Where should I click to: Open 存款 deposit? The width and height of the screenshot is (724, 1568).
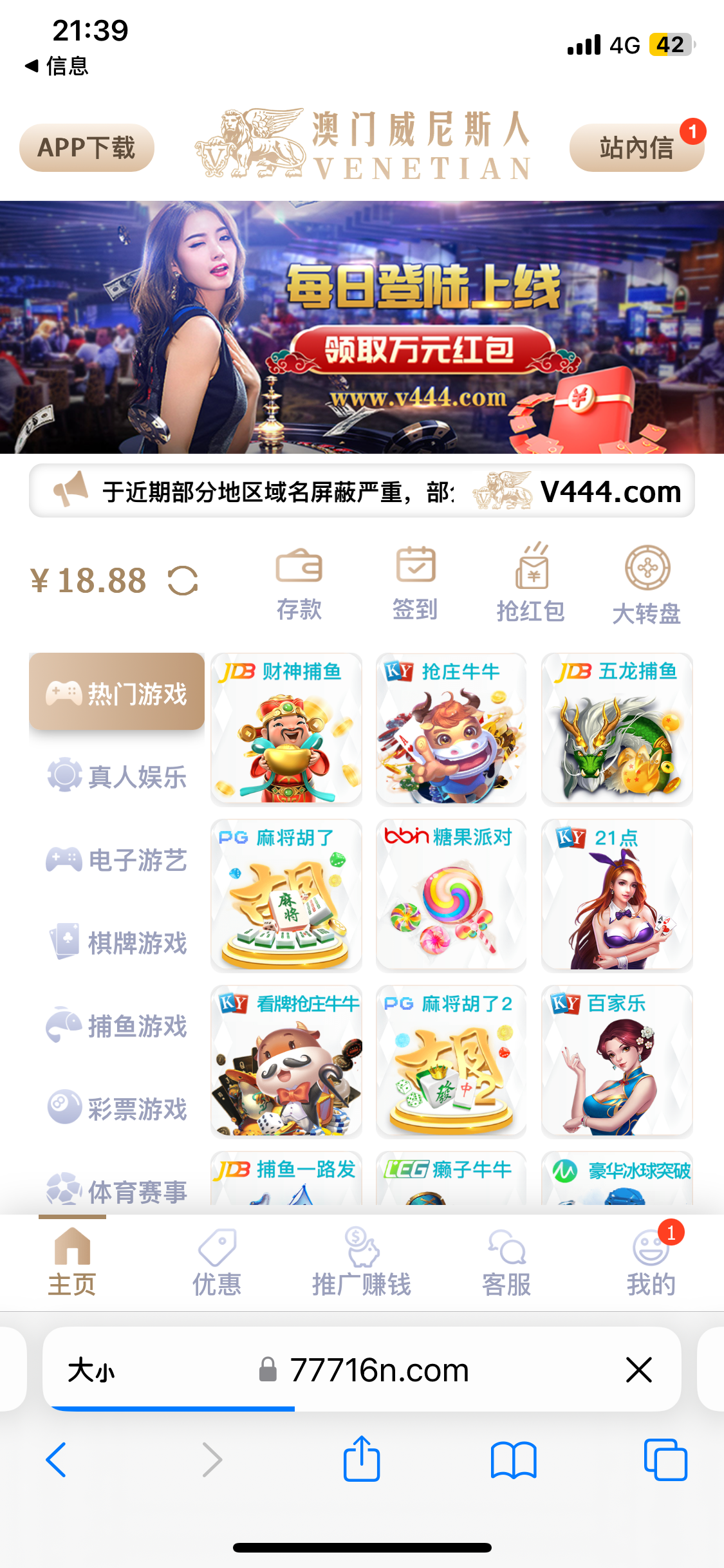[299, 584]
